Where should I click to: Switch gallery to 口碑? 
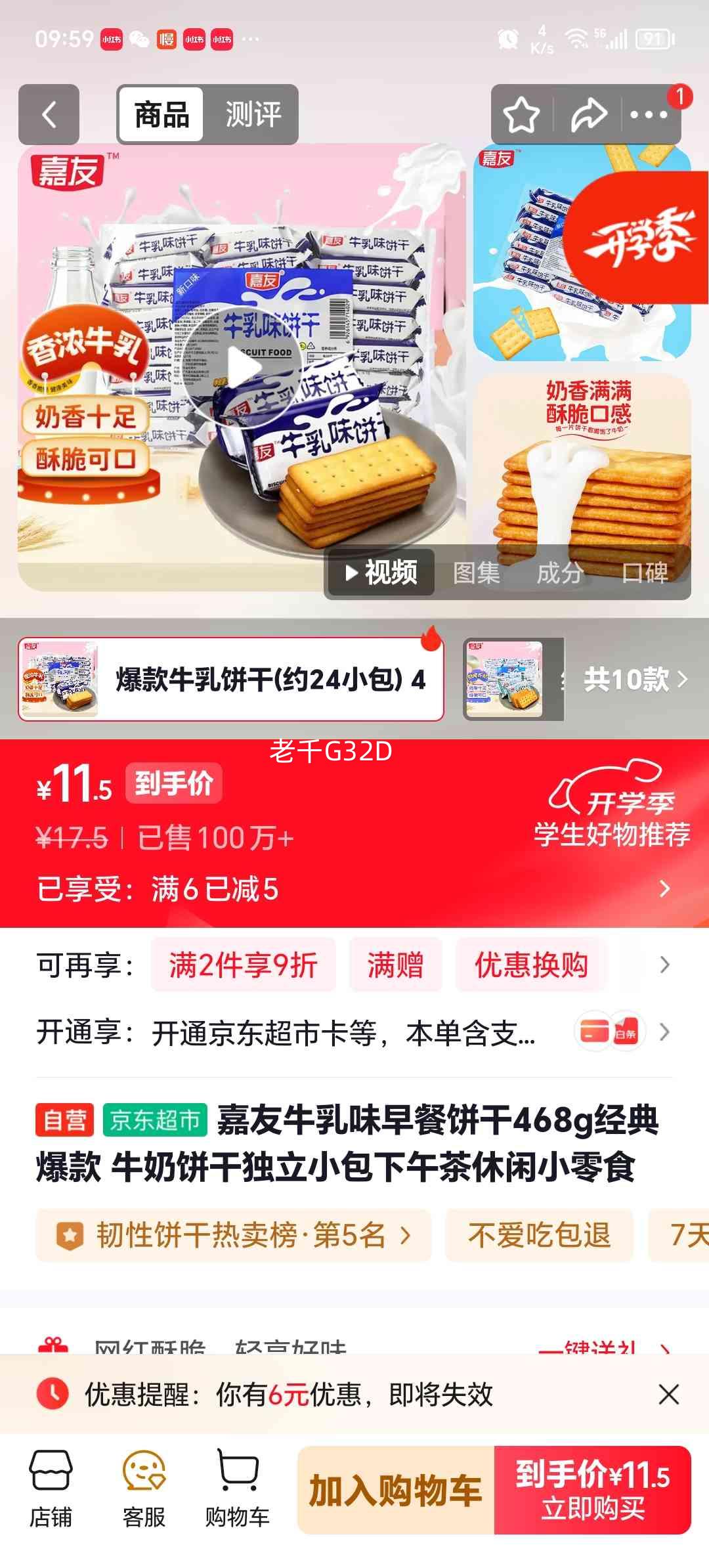tap(645, 573)
